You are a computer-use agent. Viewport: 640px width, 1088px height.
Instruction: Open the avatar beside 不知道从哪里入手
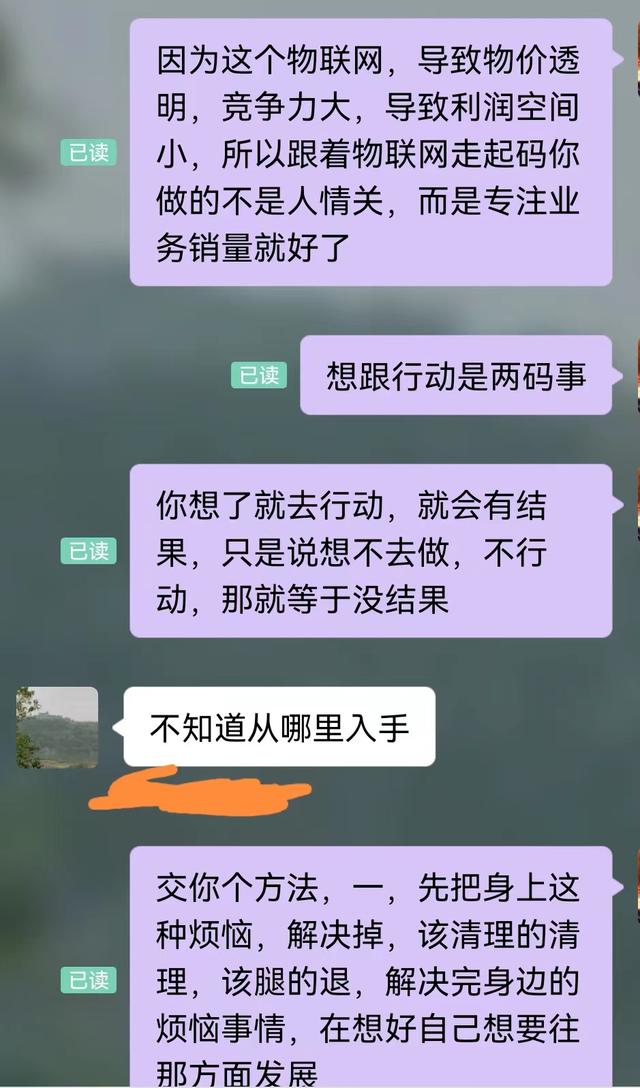[57, 727]
